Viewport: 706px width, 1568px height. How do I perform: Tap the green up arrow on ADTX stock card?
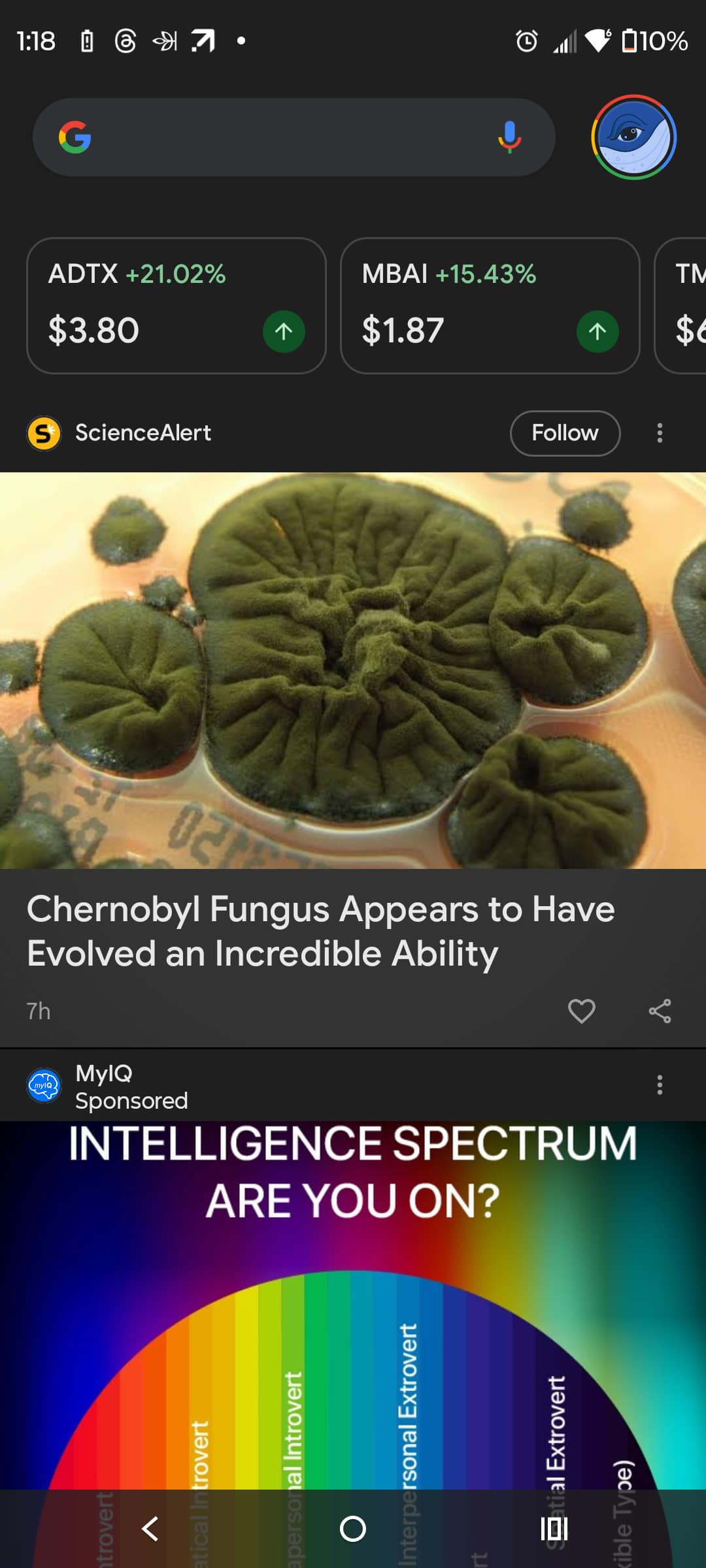(284, 331)
